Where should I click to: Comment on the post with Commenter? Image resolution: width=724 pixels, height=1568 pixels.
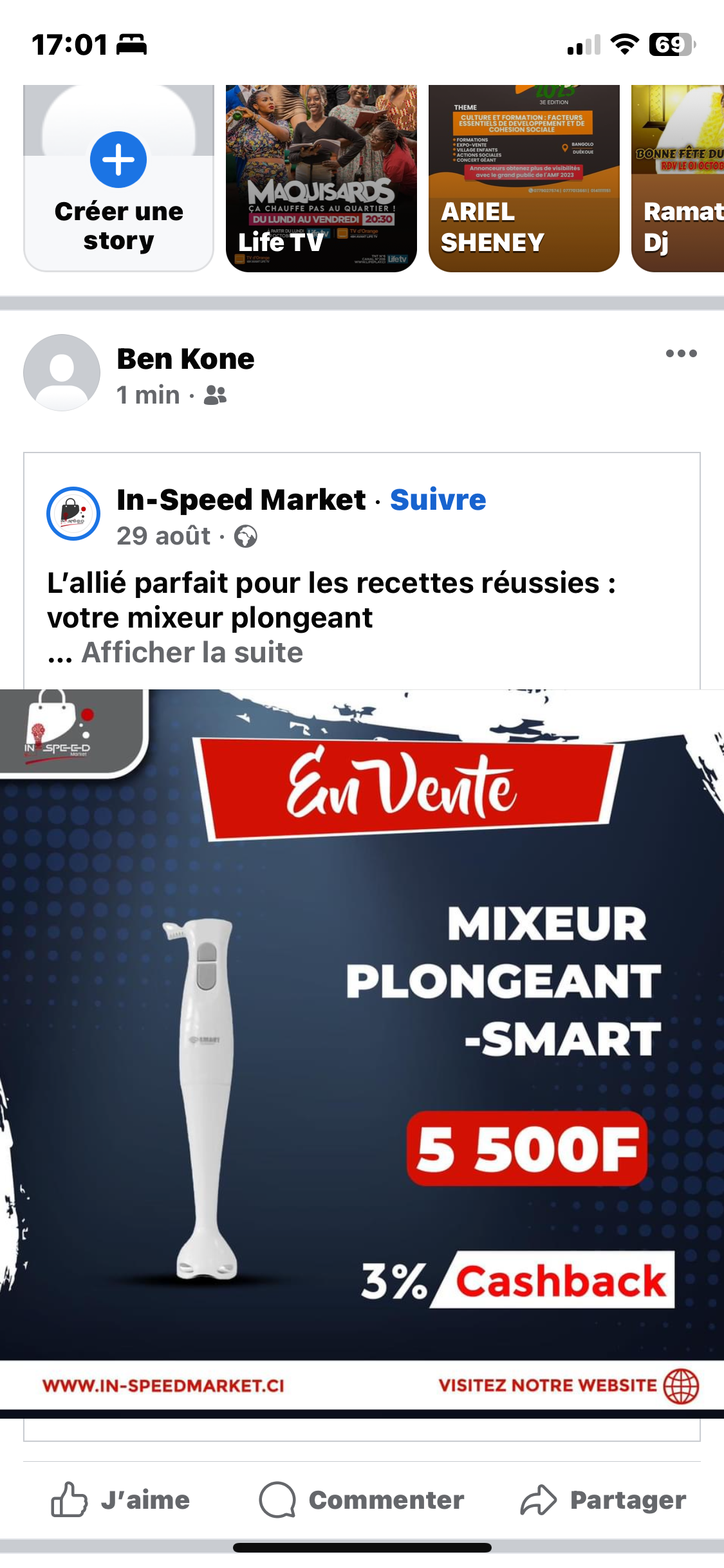362,1500
